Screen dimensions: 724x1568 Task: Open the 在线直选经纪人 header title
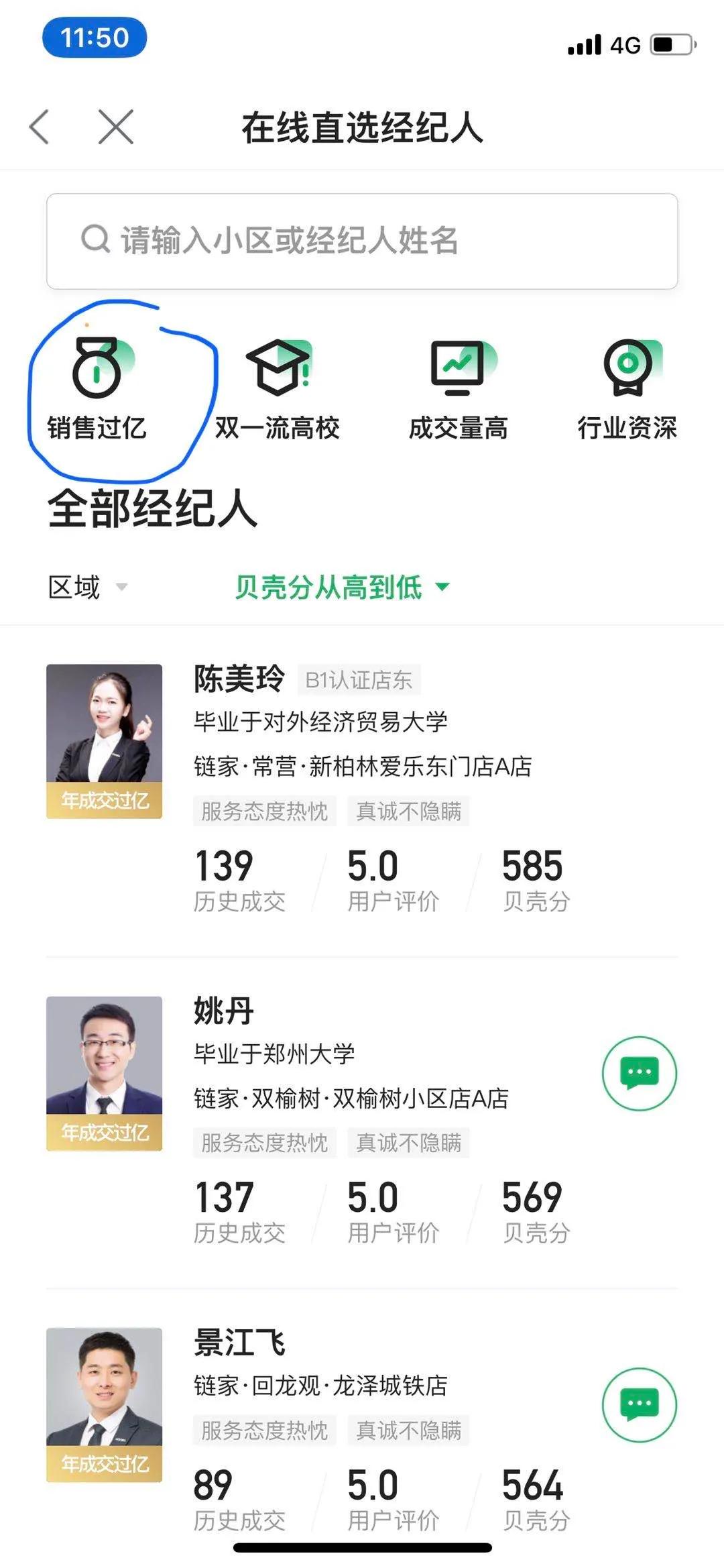click(x=362, y=129)
